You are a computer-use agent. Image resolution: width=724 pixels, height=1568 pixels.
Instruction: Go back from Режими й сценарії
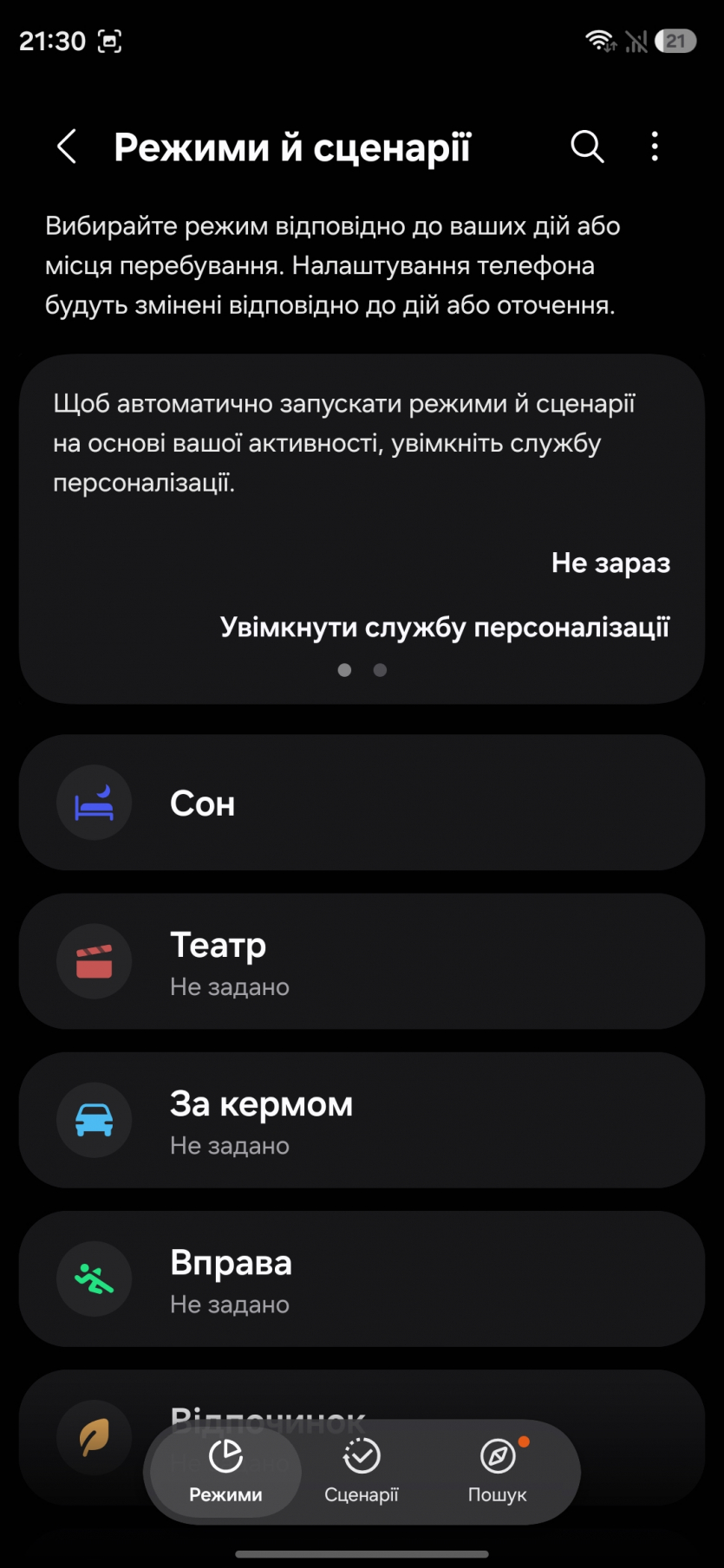point(67,147)
